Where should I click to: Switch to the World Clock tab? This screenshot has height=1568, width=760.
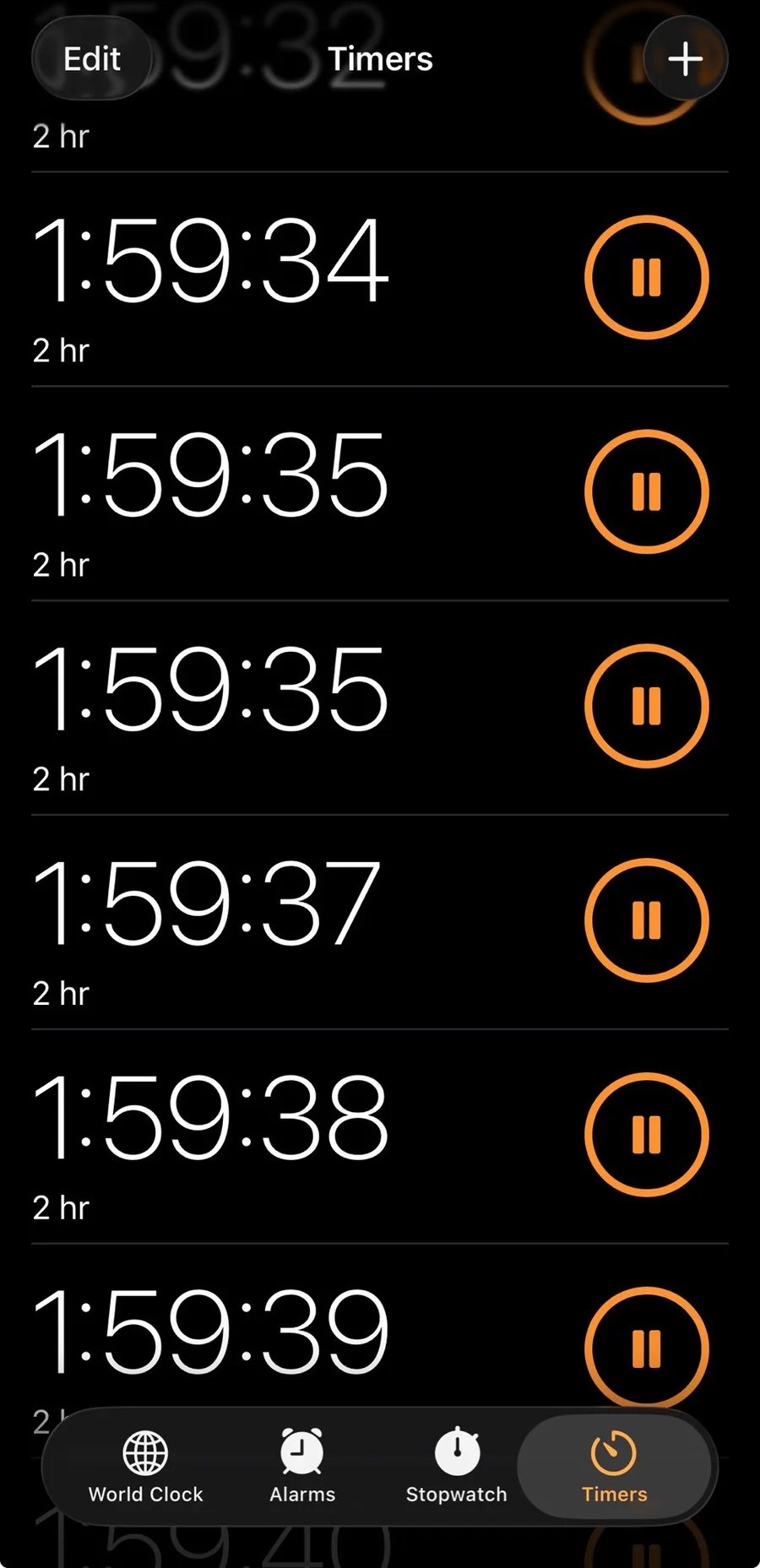[146, 1466]
